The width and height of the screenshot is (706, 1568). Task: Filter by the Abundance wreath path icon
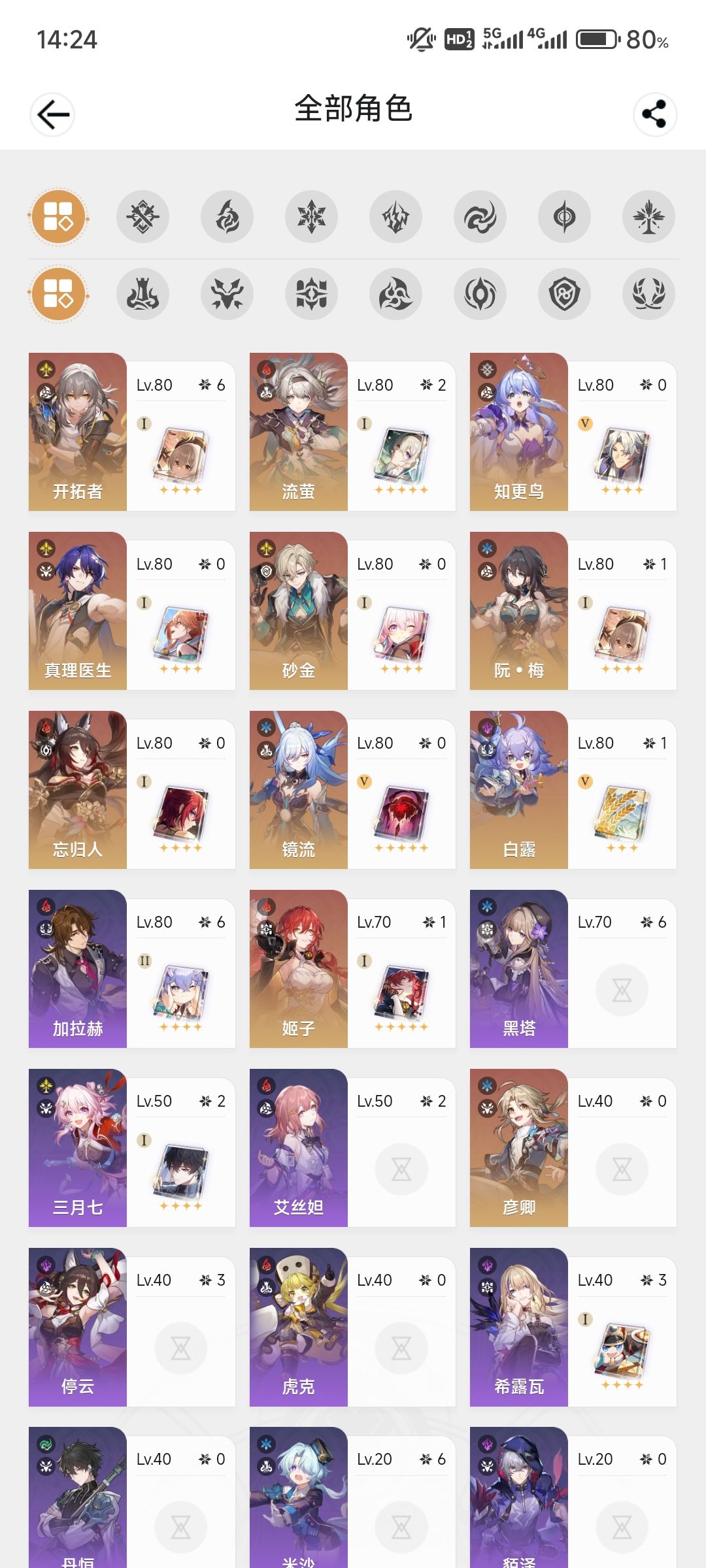click(x=648, y=294)
